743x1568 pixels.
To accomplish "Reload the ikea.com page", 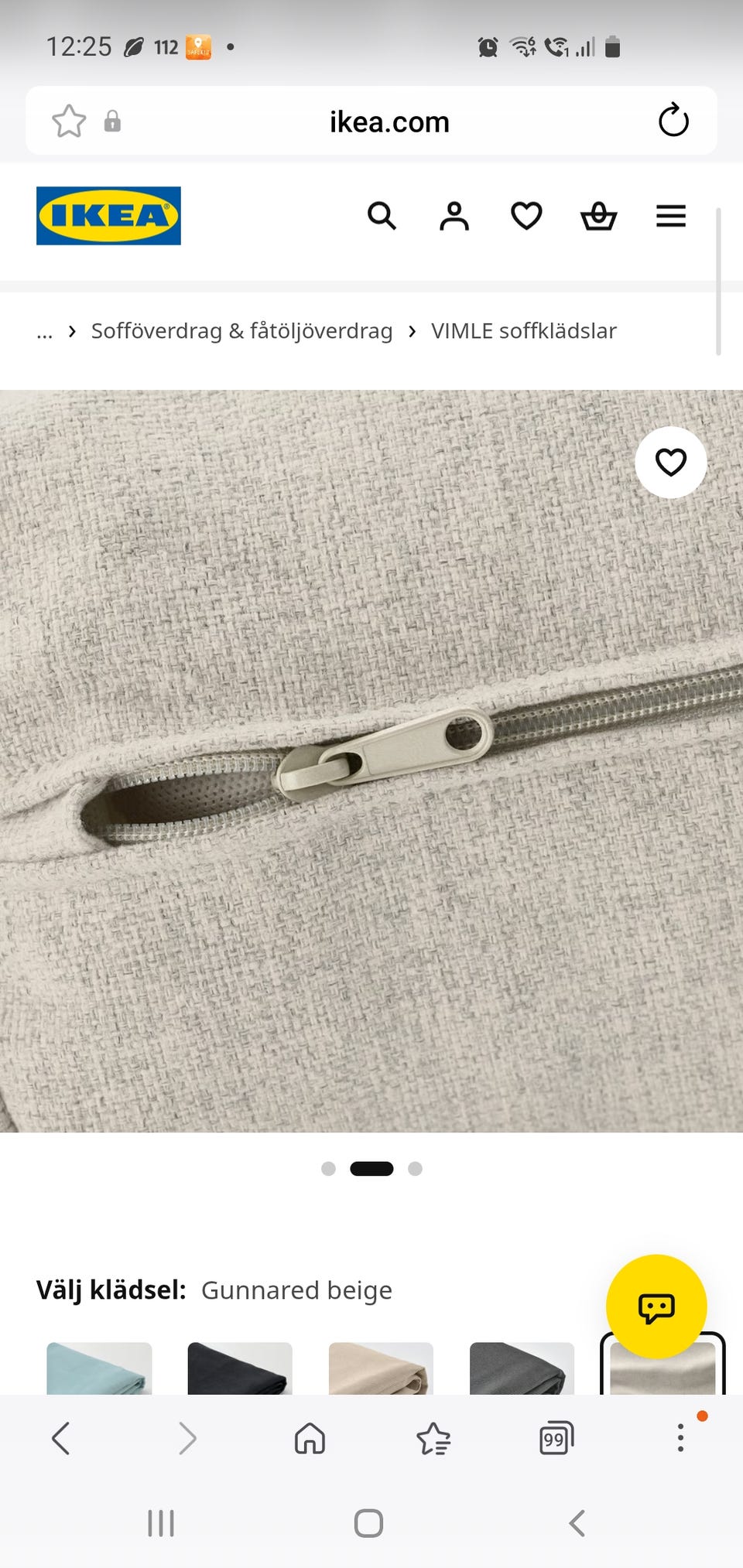I will point(673,121).
